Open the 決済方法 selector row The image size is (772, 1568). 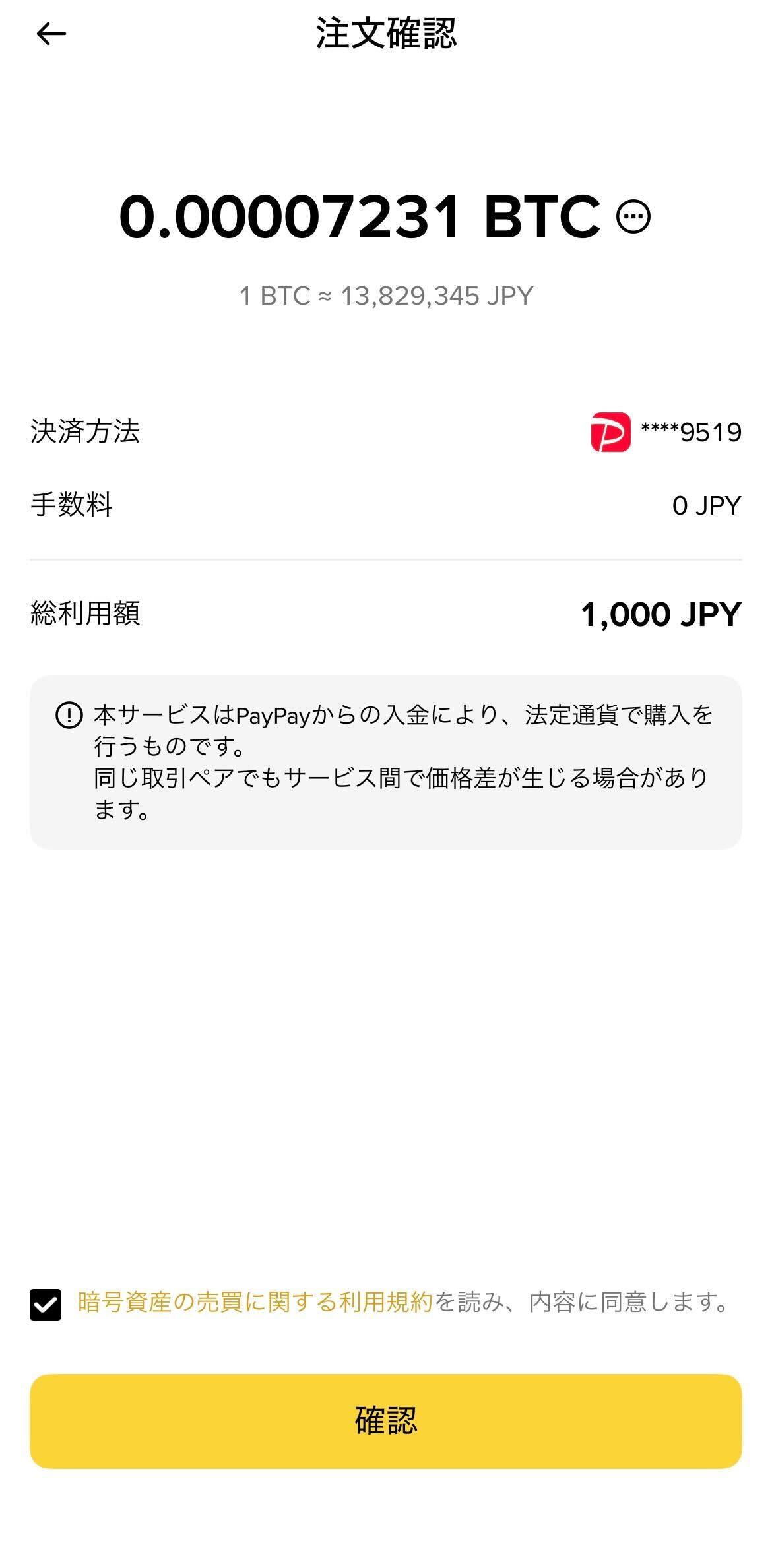pyautogui.click(x=386, y=432)
